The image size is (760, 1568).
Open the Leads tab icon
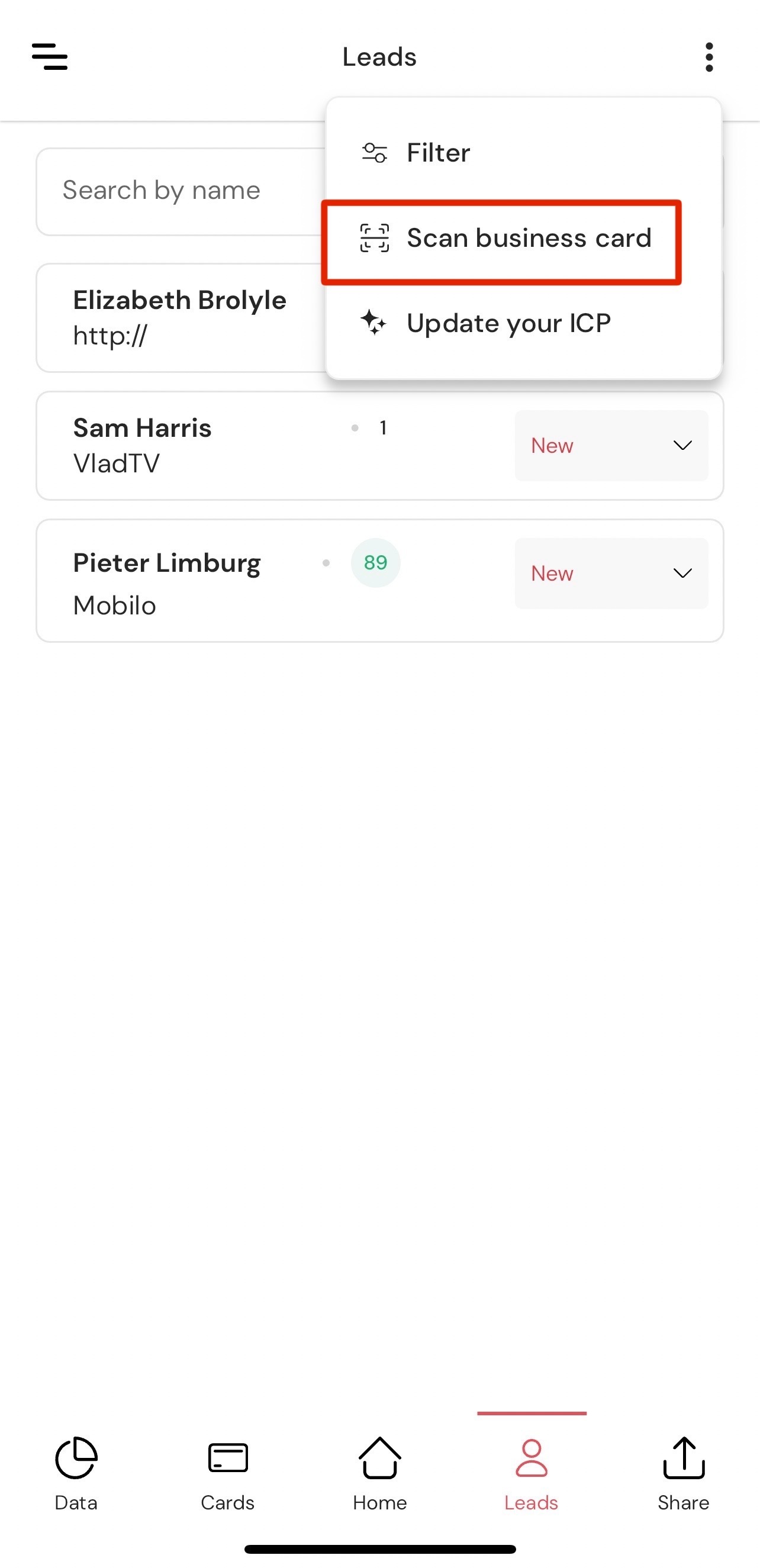tap(531, 1458)
